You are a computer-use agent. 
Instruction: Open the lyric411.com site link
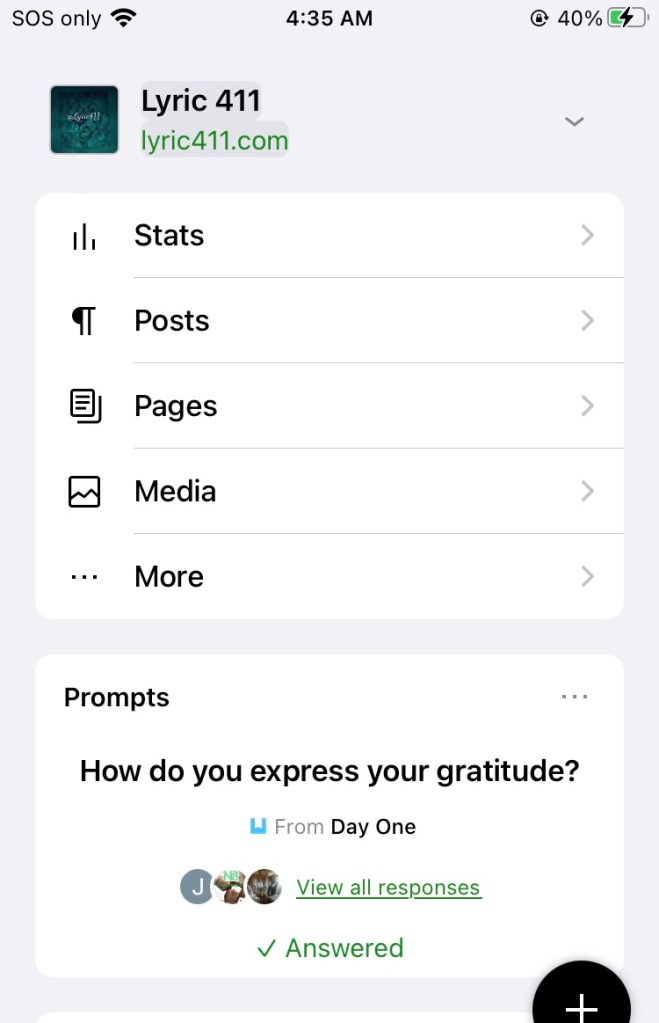tap(215, 141)
